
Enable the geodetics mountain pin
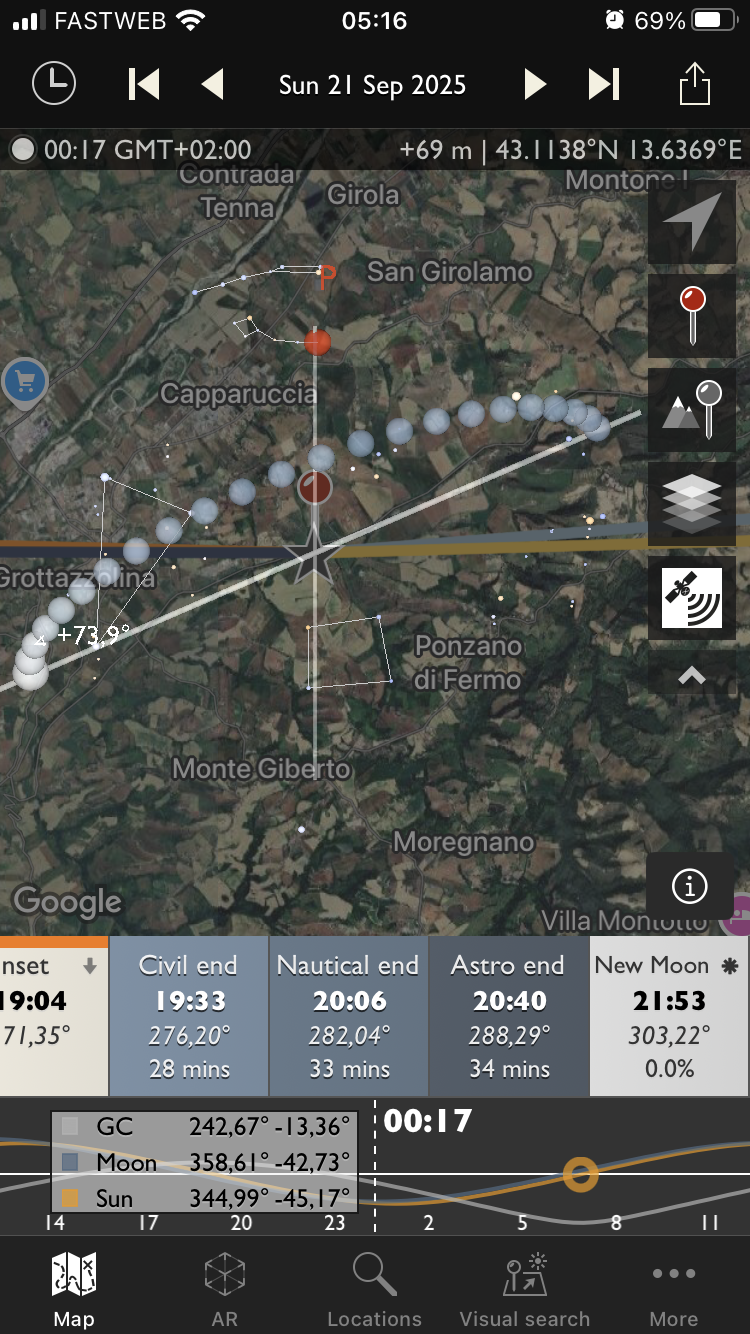coord(692,409)
